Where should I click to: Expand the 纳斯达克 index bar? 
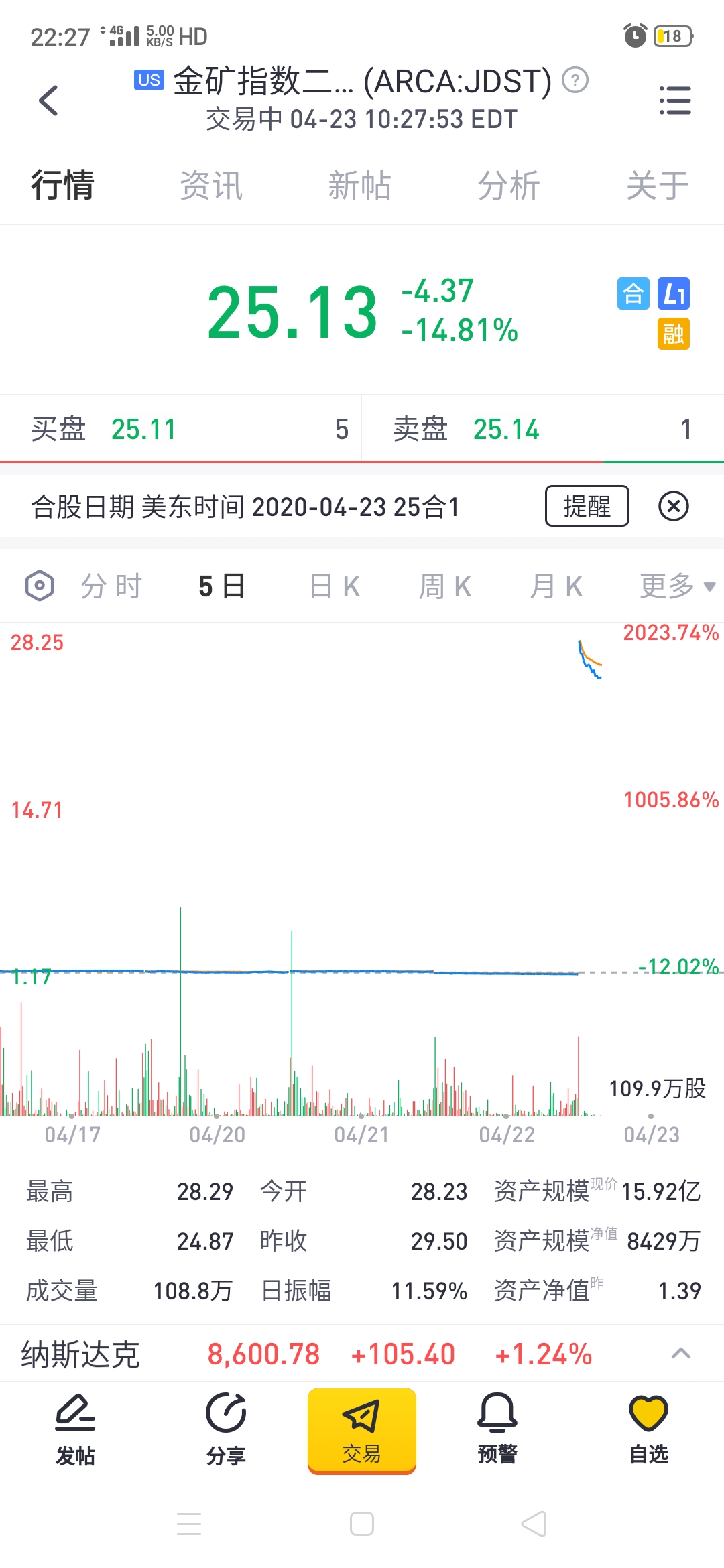click(x=681, y=1353)
